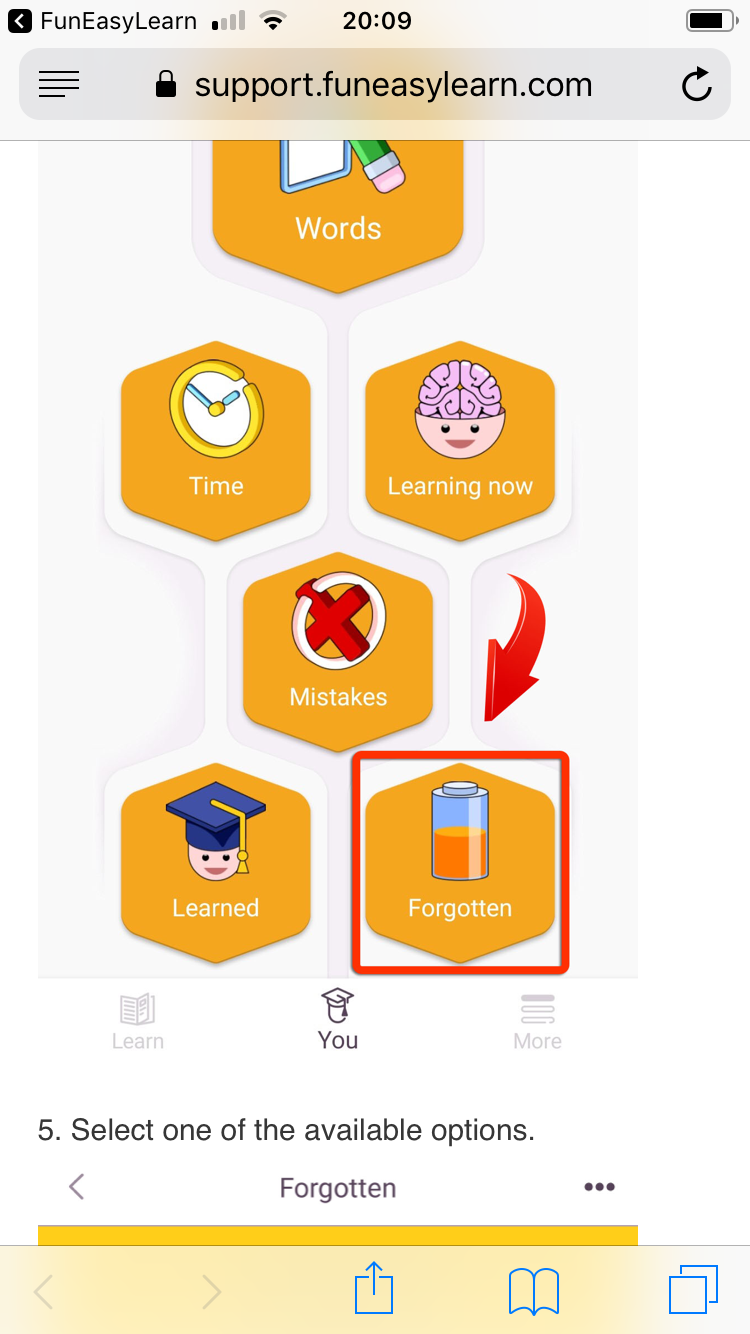The image size is (750, 1334).
Task: Open the reader view icon
Action: click(59, 85)
